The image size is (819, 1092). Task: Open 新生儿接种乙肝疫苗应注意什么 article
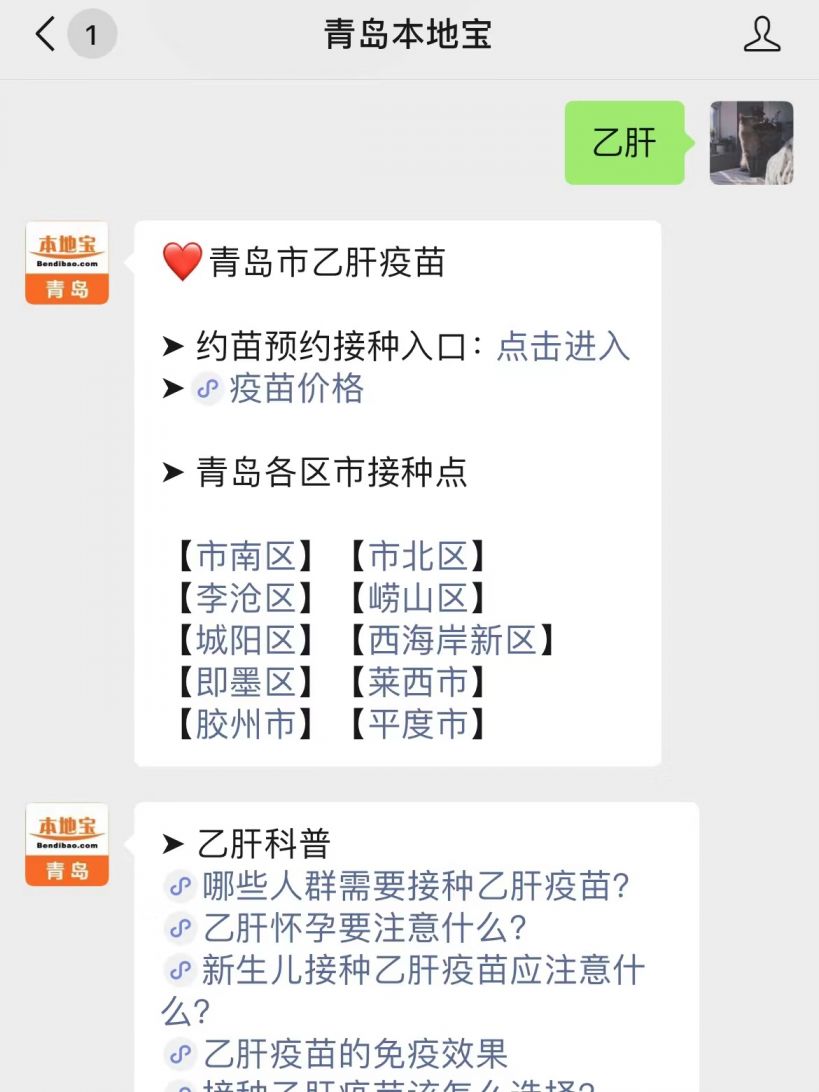click(x=422, y=970)
